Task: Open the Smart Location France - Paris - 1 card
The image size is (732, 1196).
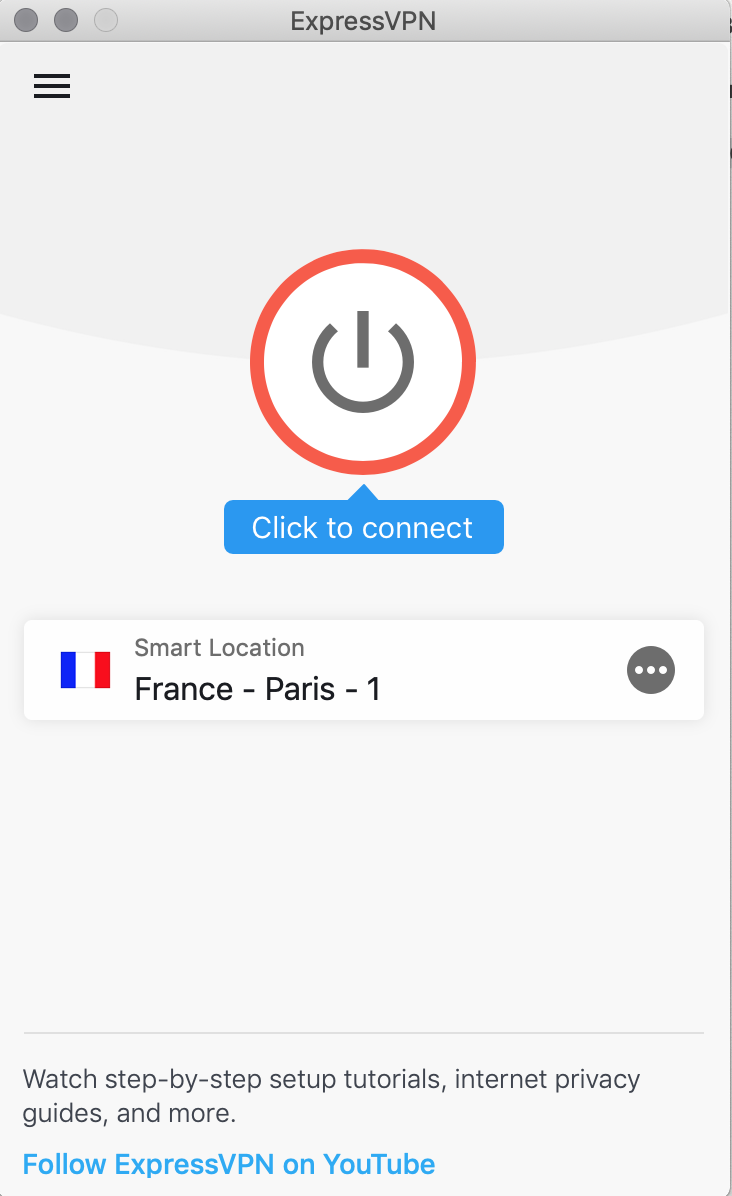Action: pyautogui.click(x=364, y=670)
